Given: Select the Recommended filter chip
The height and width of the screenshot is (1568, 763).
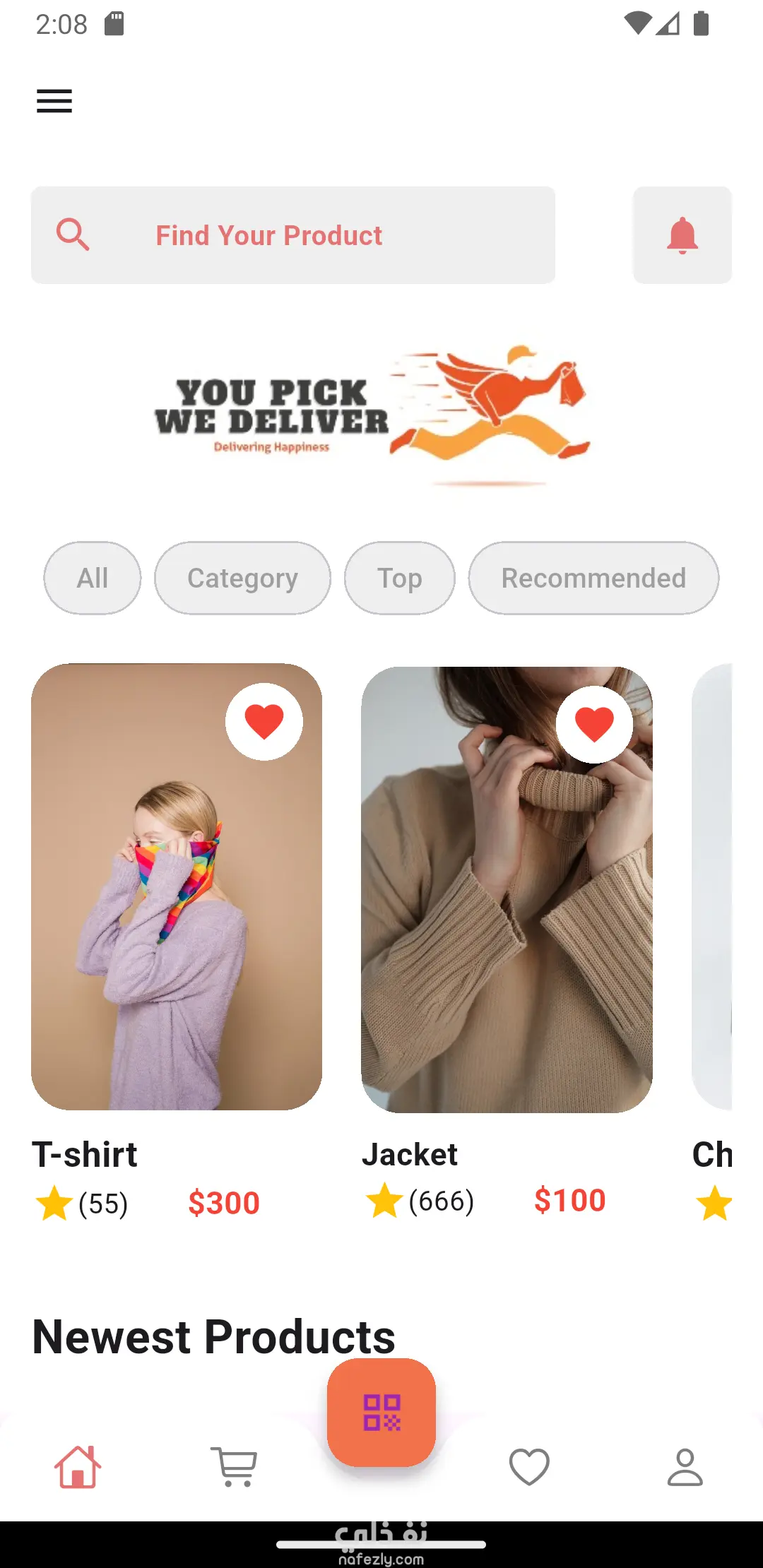Looking at the screenshot, I should 593,578.
